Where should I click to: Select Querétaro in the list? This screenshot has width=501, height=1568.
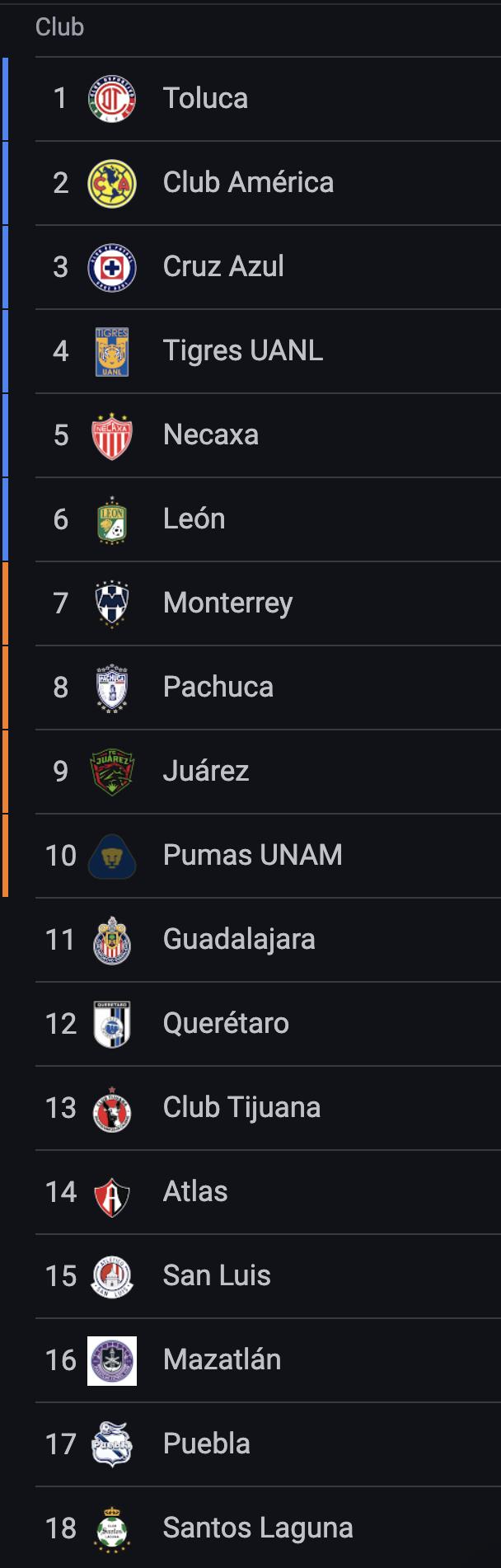click(x=226, y=1024)
